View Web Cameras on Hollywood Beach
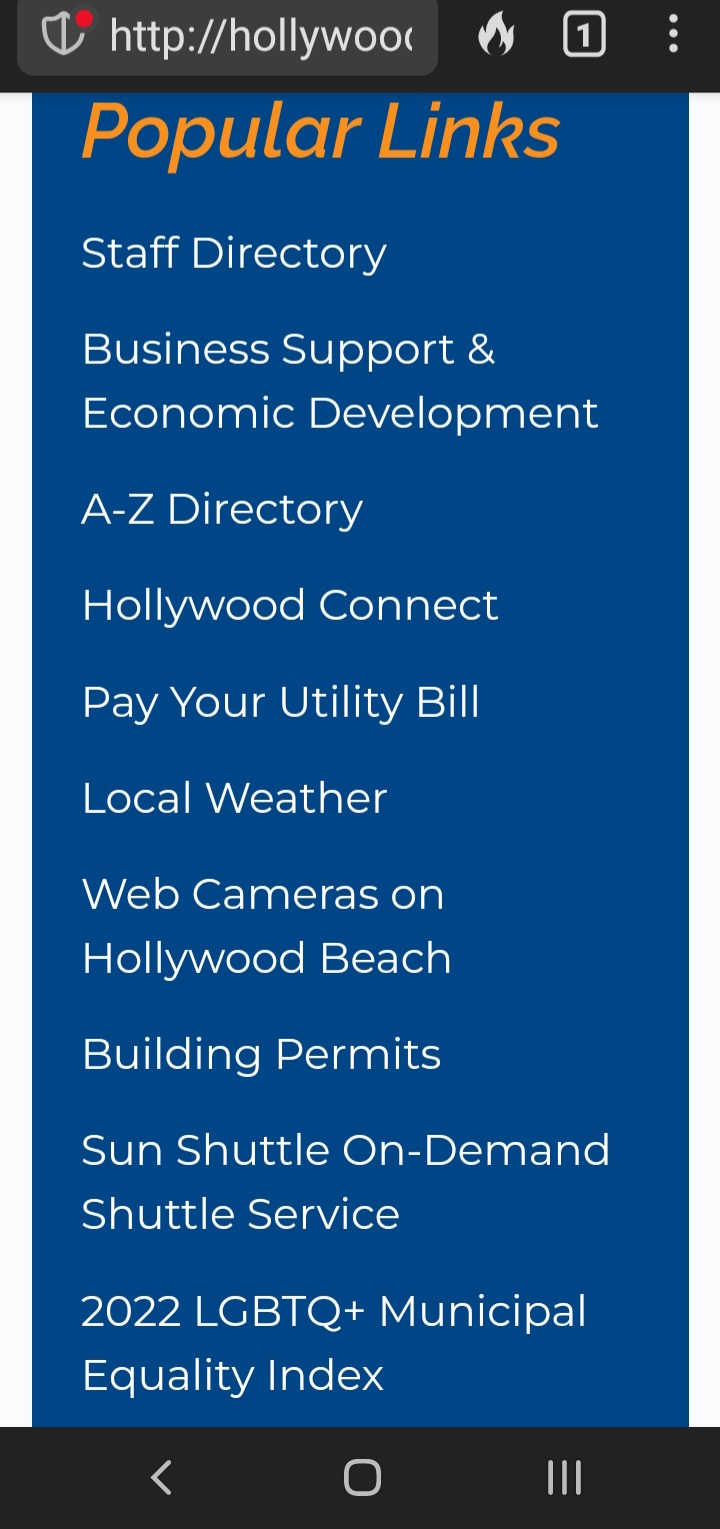 tap(267, 926)
